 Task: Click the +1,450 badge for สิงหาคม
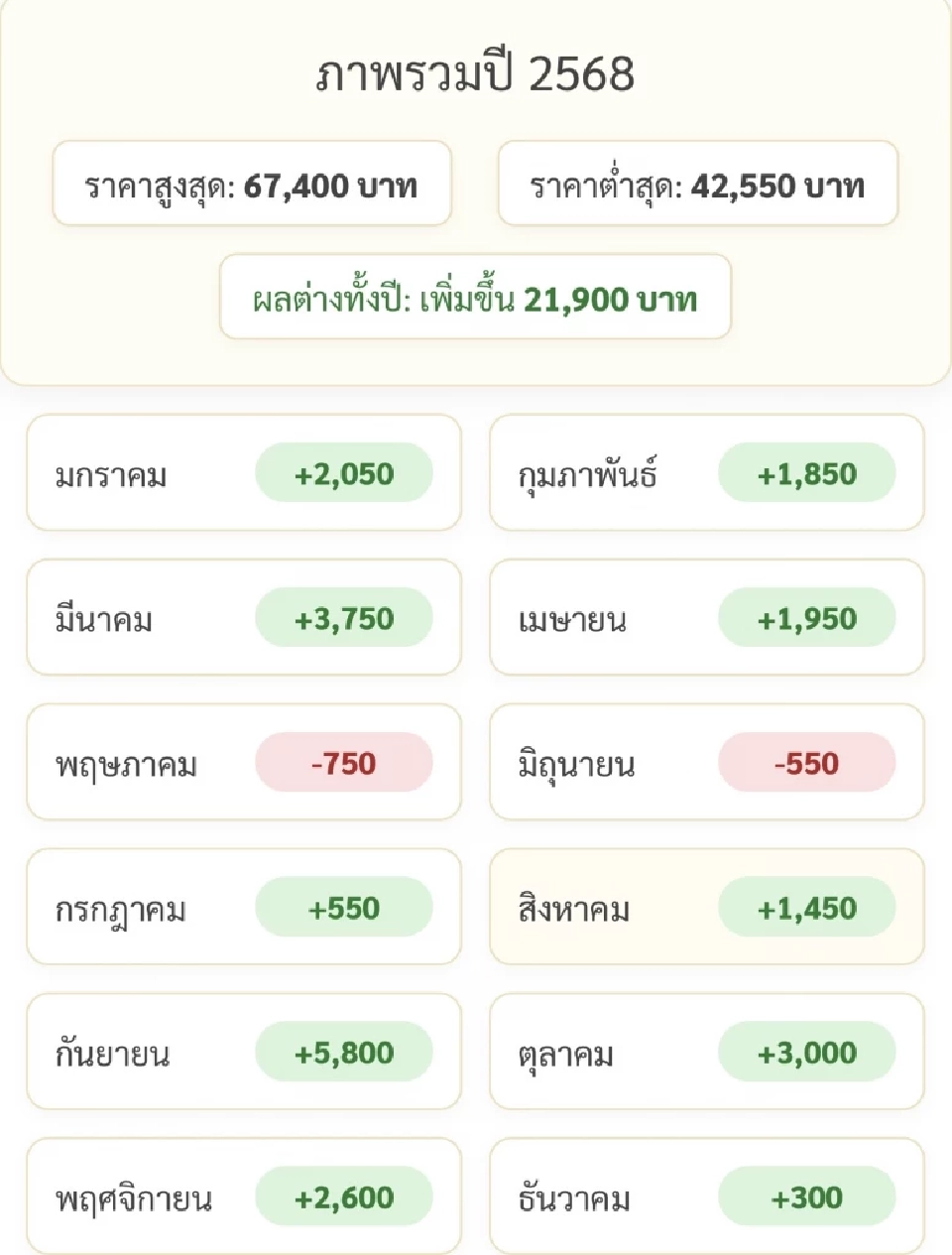click(808, 908)
